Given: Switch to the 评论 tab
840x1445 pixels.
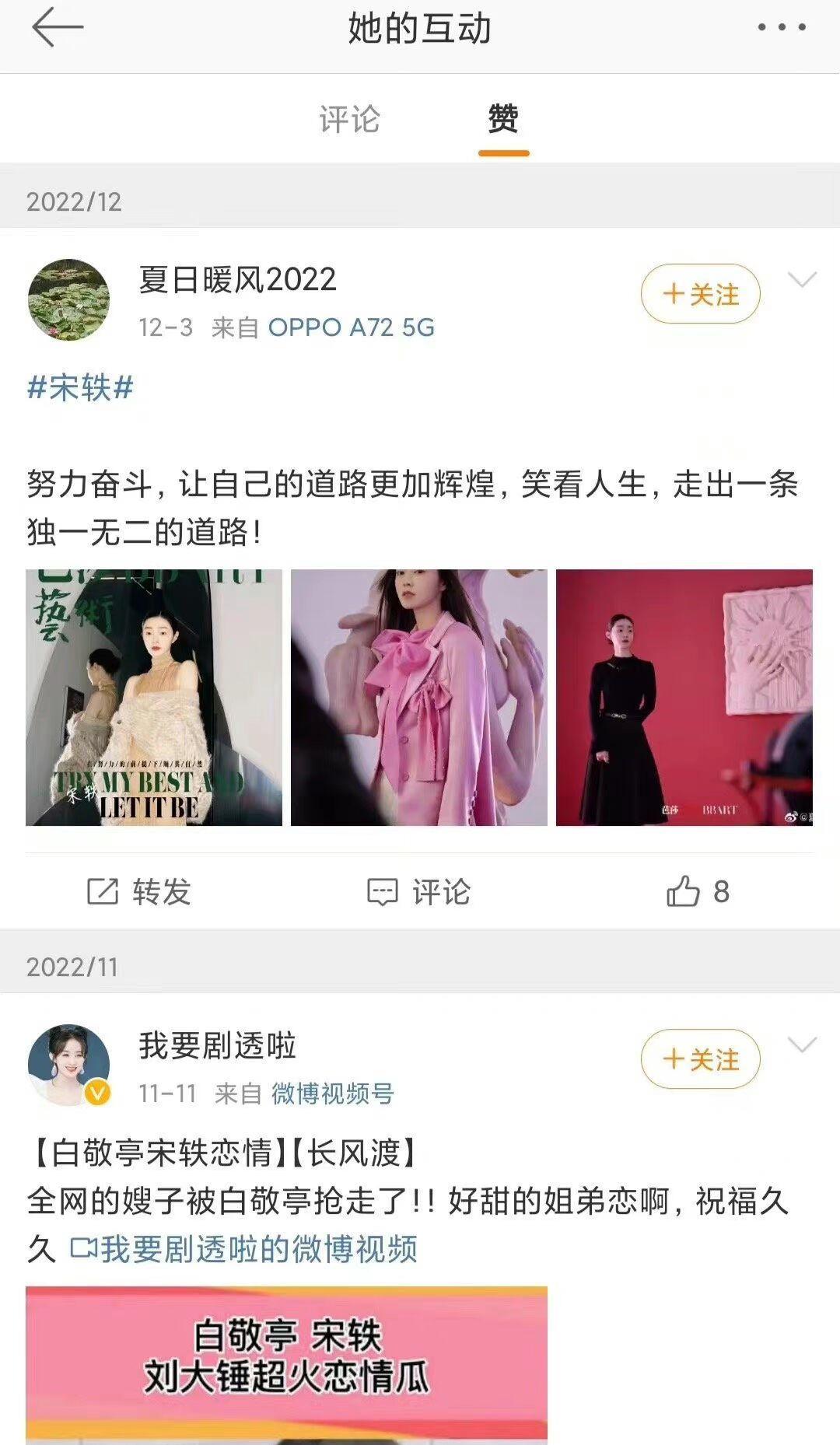Looking at the screenshot, I should [x=348, y=118].
